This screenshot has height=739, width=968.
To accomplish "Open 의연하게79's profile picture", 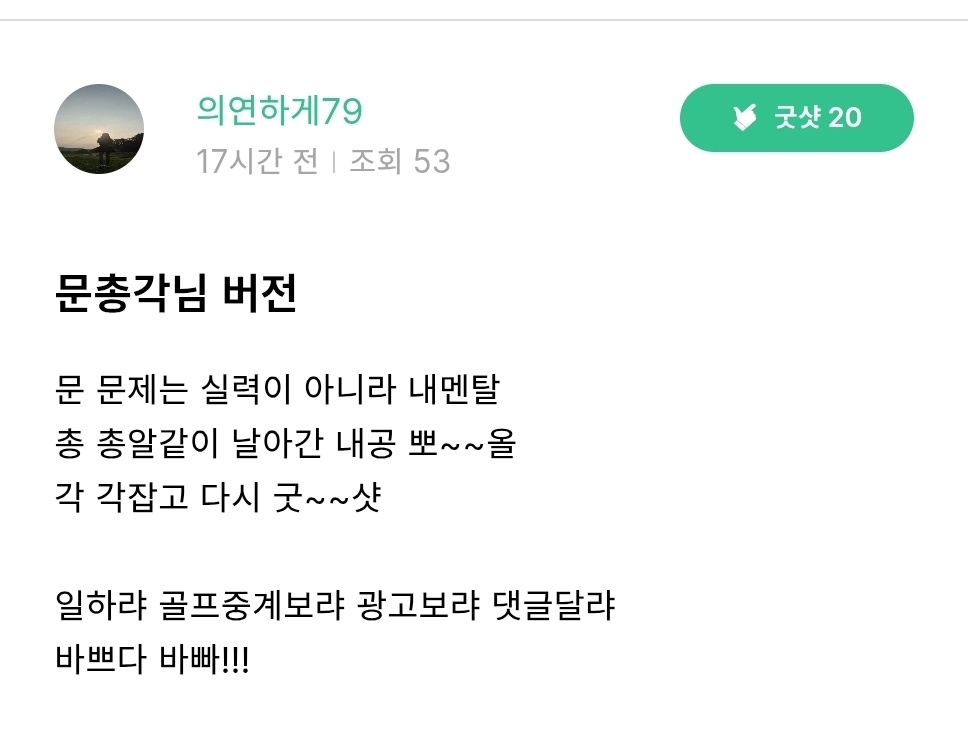I will [x=99, y=129].
